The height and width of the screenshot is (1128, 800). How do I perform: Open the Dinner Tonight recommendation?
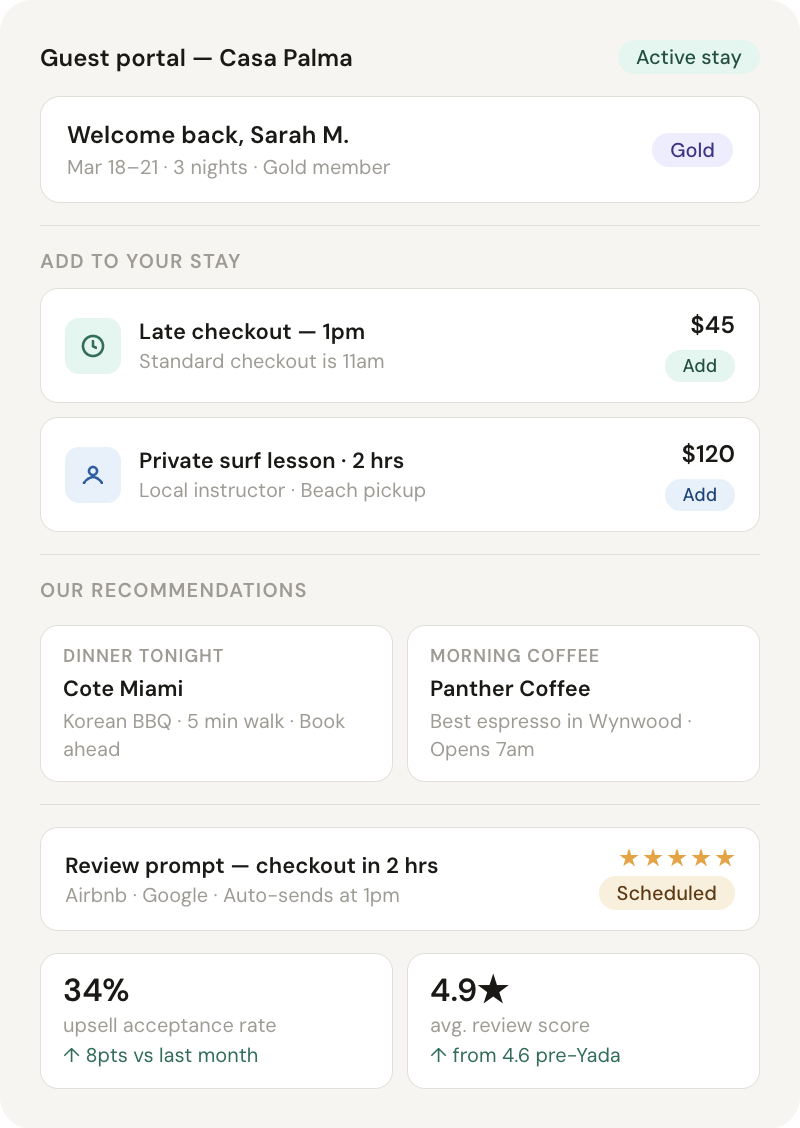point(216,702)
